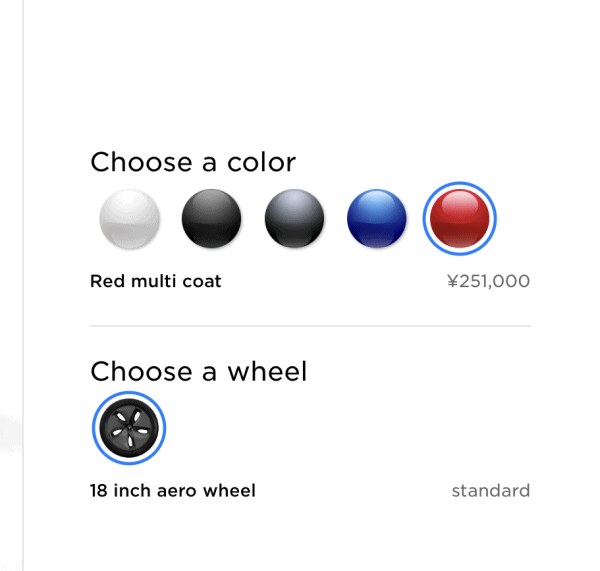
Task: Pick the midnight silver color swatch
Action: click(x=294, y=219)
